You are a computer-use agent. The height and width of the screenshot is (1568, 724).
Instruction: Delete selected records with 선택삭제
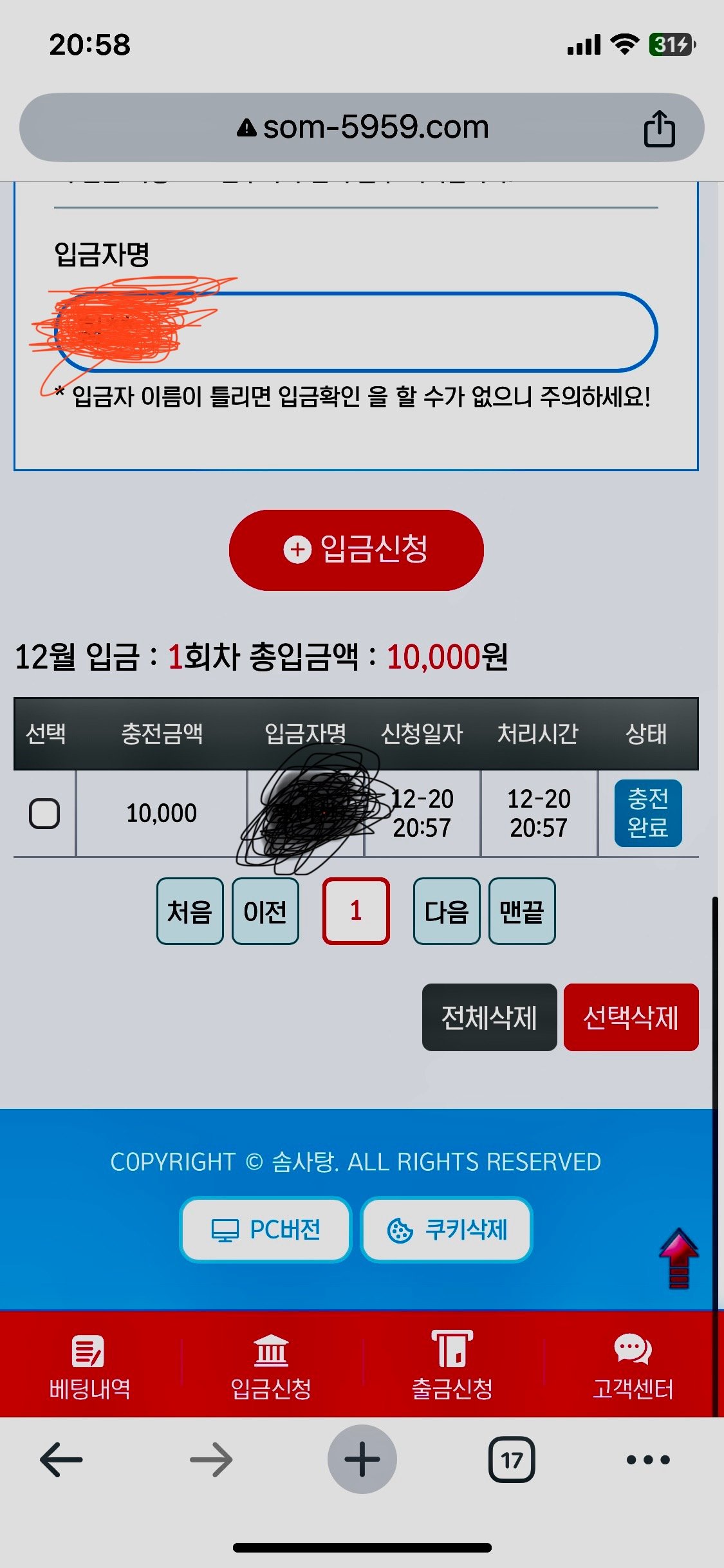pyautogui.click(x=631, y=1017)
